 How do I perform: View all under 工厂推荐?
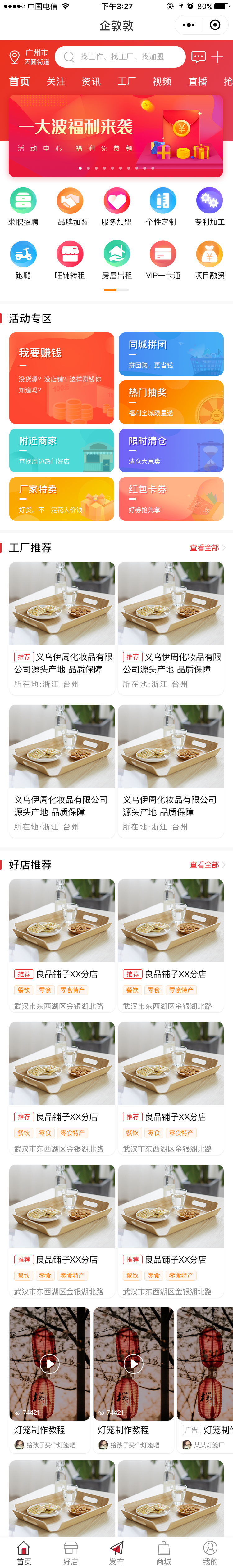(207, 548)
